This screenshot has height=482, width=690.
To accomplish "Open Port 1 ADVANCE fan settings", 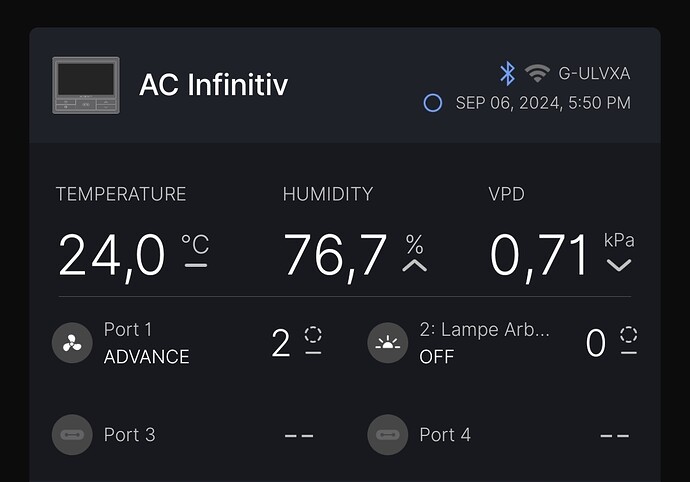I will [x=146, y=343].
